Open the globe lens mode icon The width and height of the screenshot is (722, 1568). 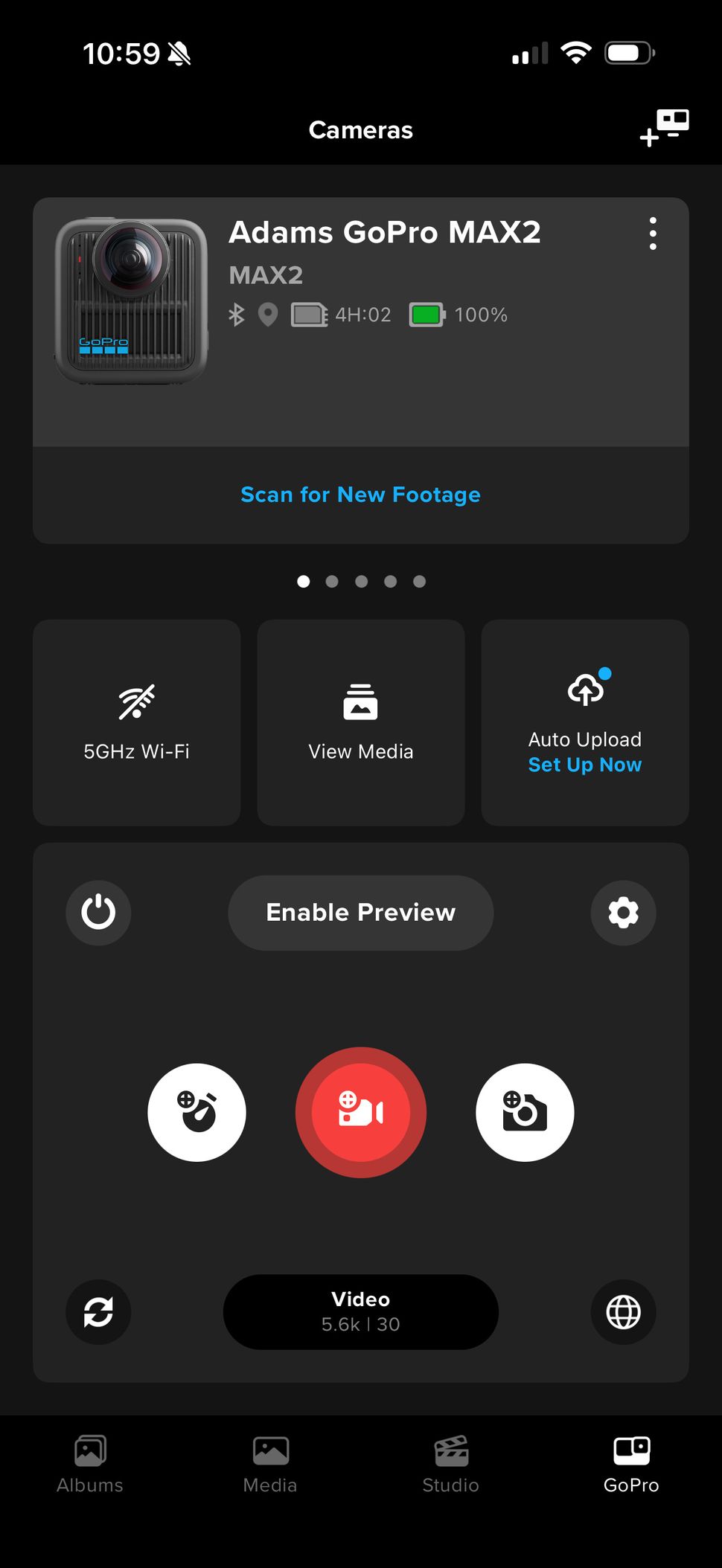point(623,1312)
